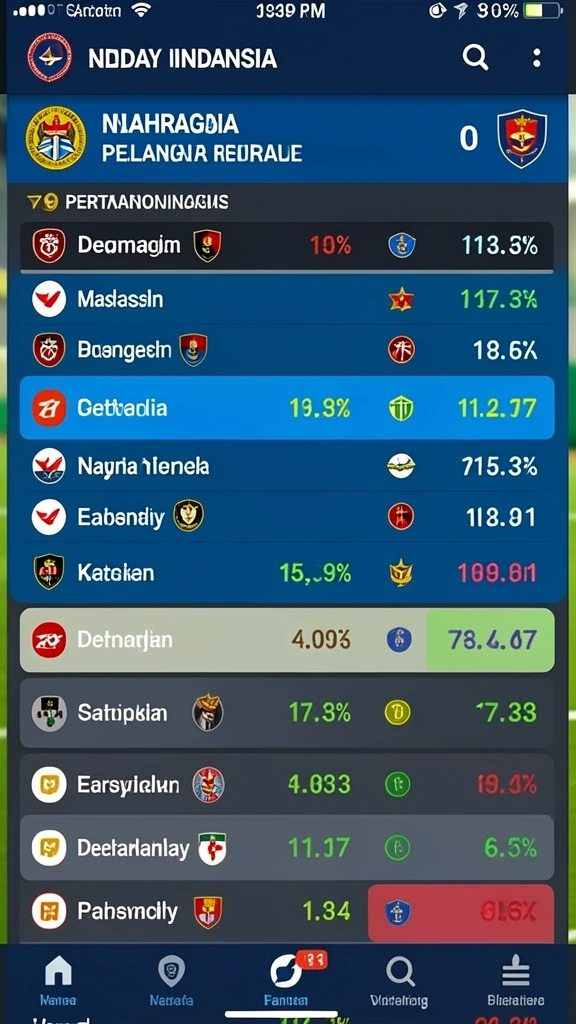Open the Pahsmclly row
576x1024 pixels.
coord(287,912)
